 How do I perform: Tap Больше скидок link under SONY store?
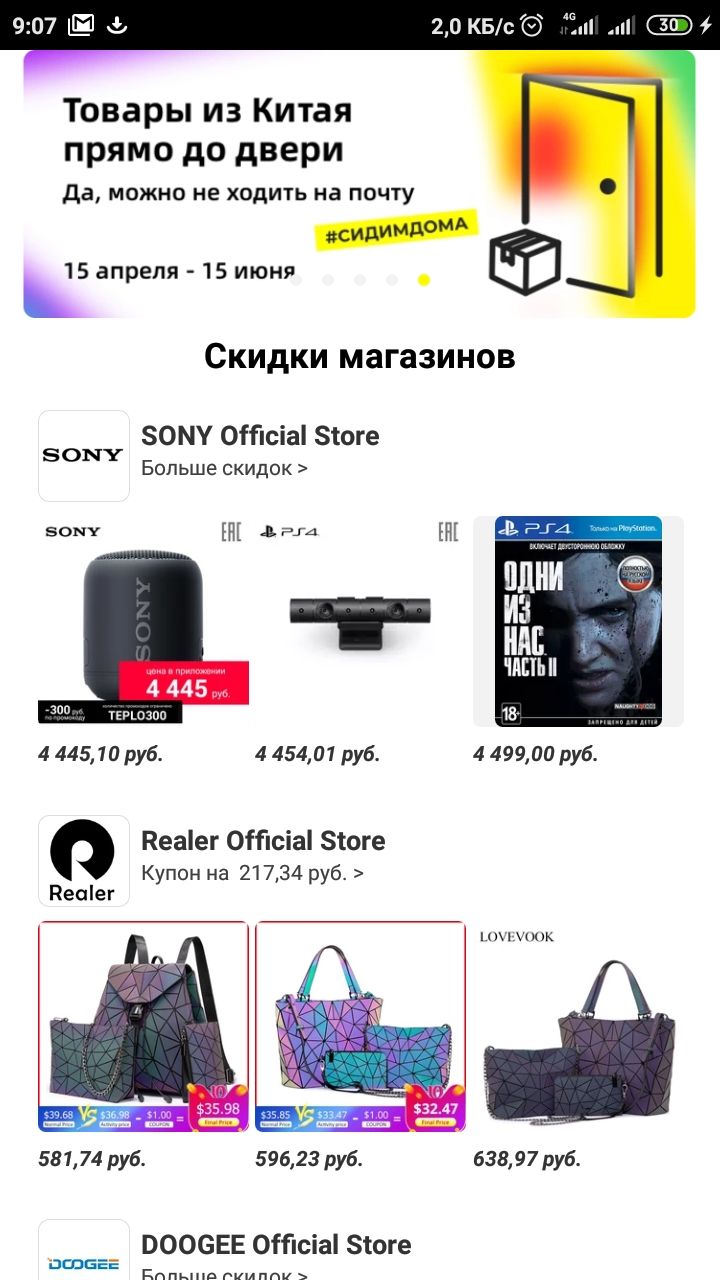point(224,468)
